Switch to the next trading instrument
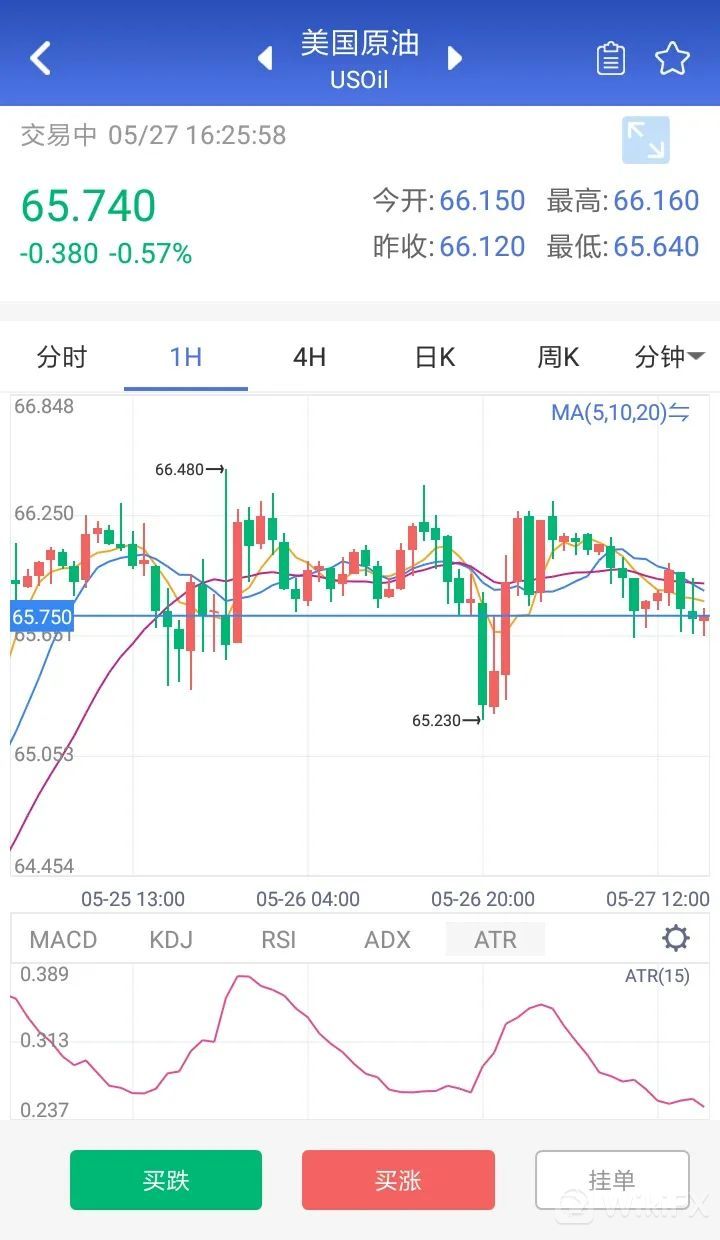720x1240 pixels. point(455,58)
